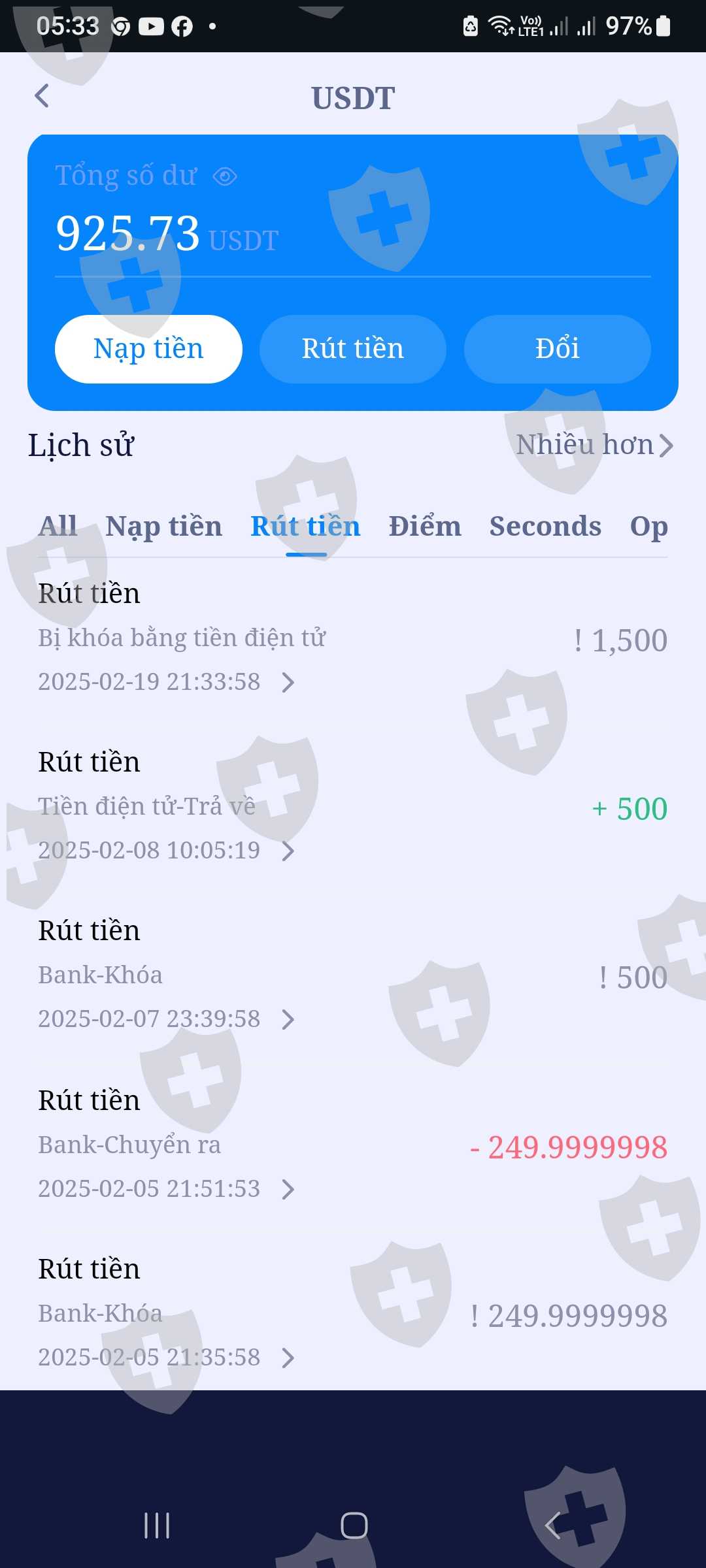Hide balance with the eye icon

[x=225, y=176]
